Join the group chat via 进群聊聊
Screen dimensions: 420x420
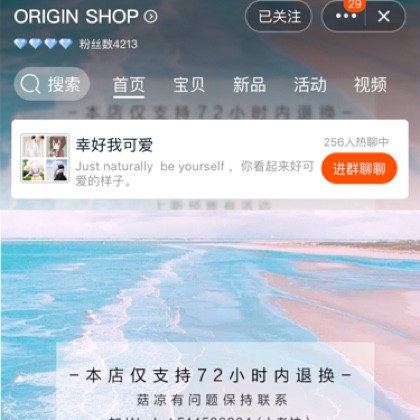[359, 169]
